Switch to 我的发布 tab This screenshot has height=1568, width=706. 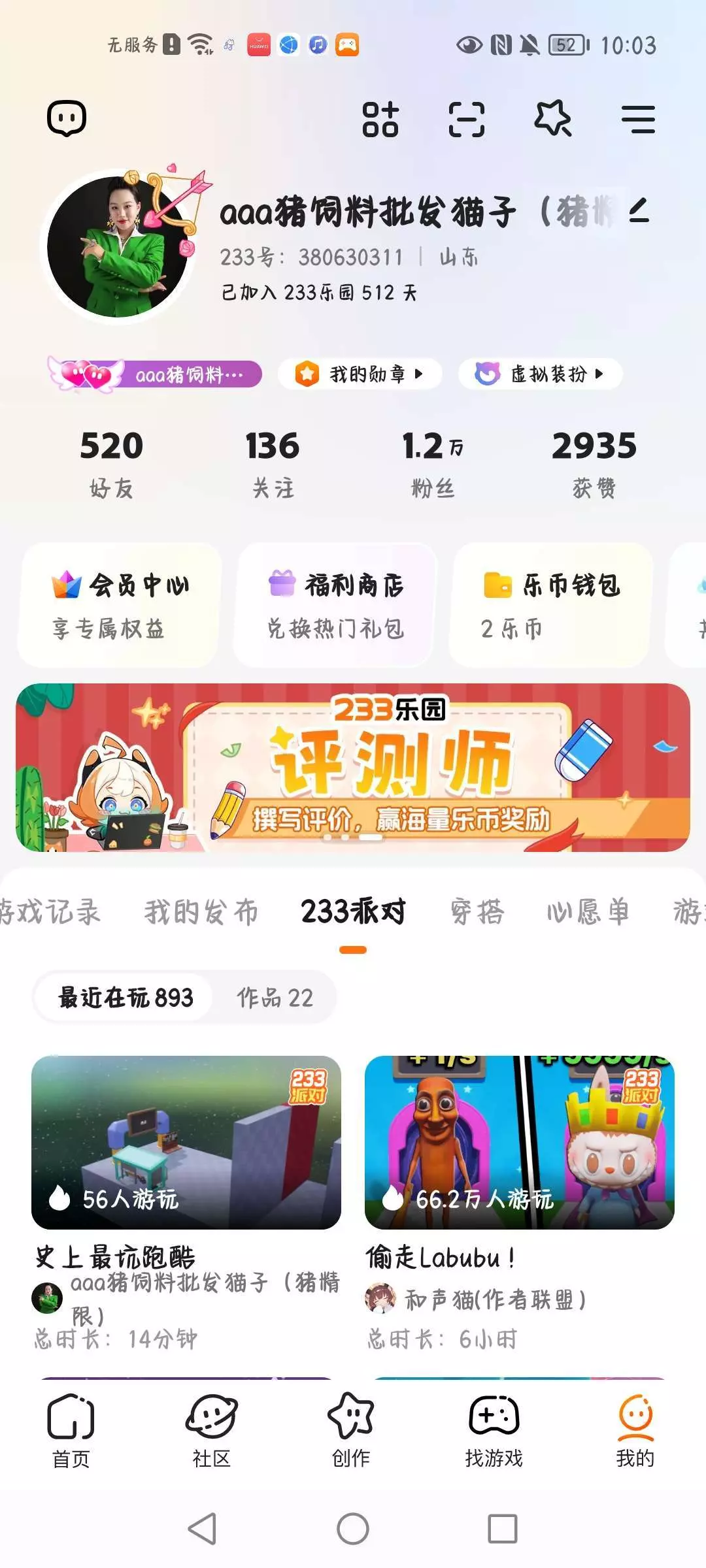[201, 911]
